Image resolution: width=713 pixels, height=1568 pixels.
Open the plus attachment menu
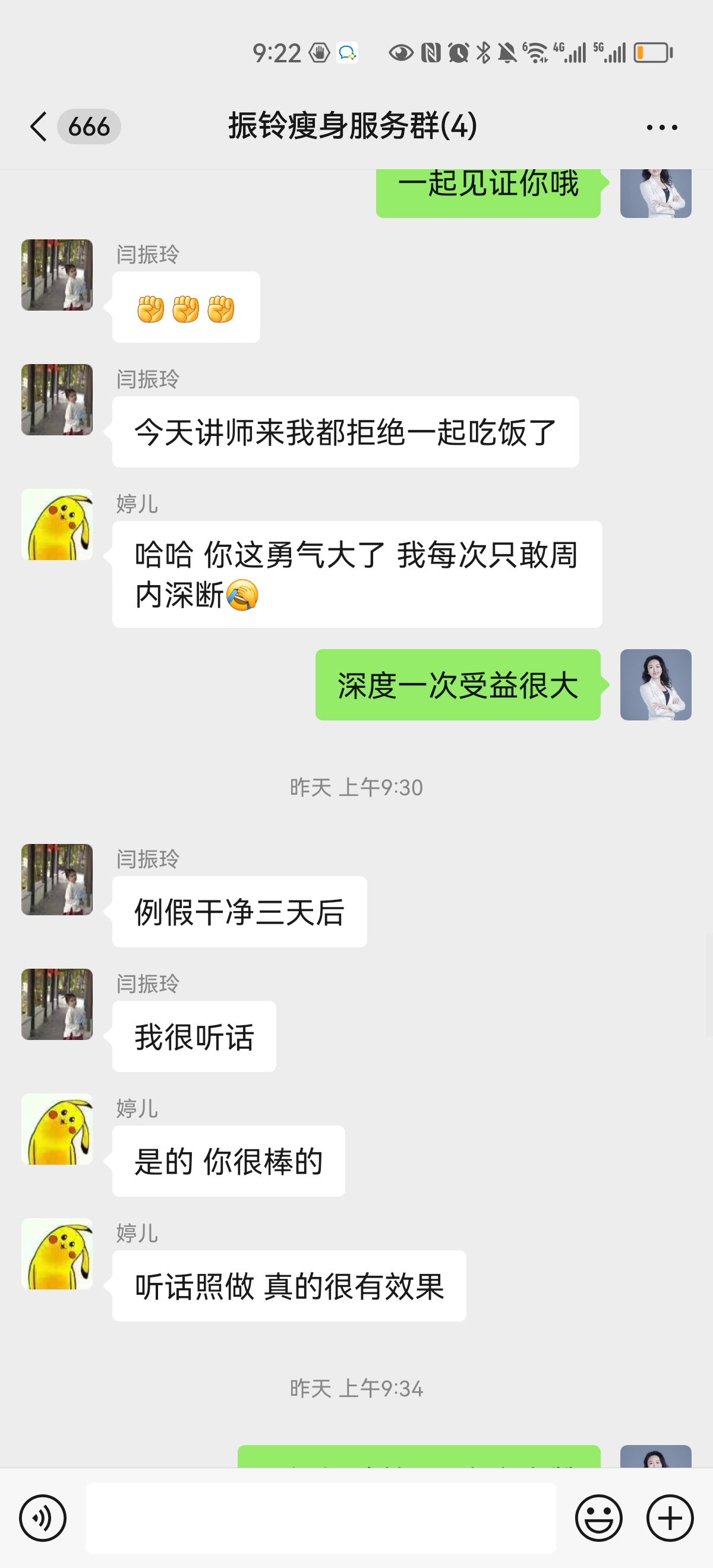tap(670, 1518)
